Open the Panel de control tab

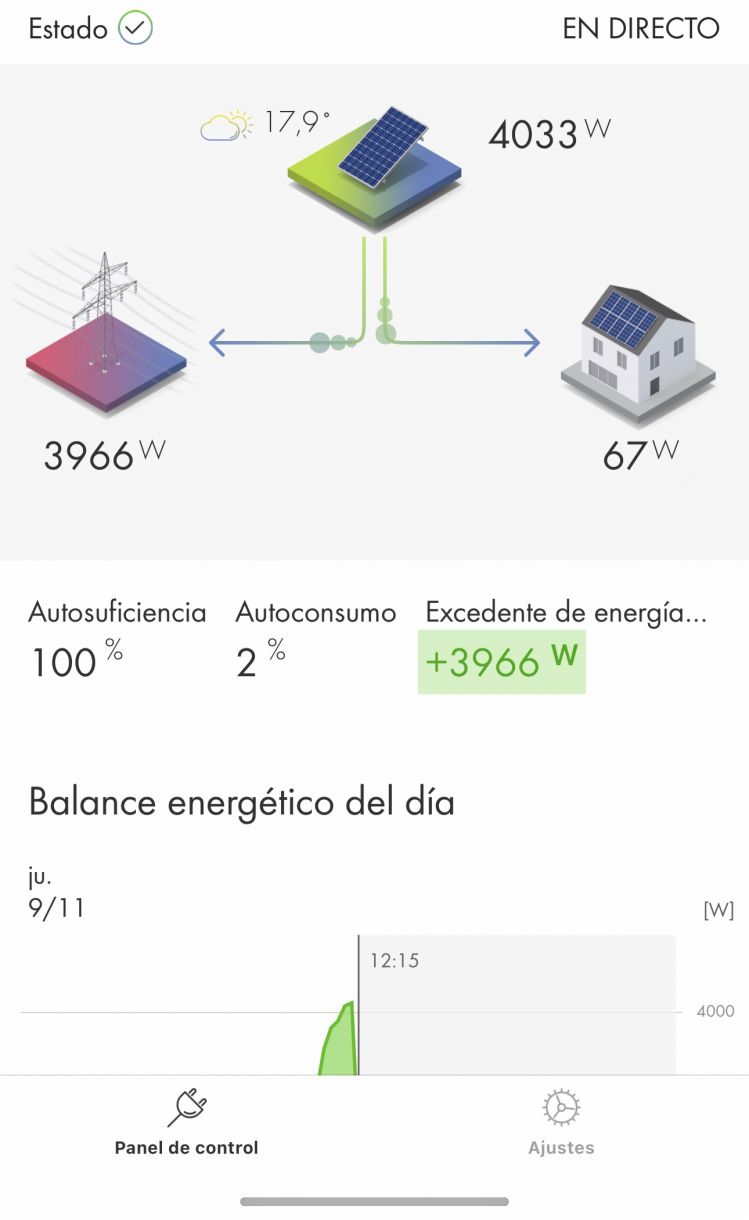186,1123
